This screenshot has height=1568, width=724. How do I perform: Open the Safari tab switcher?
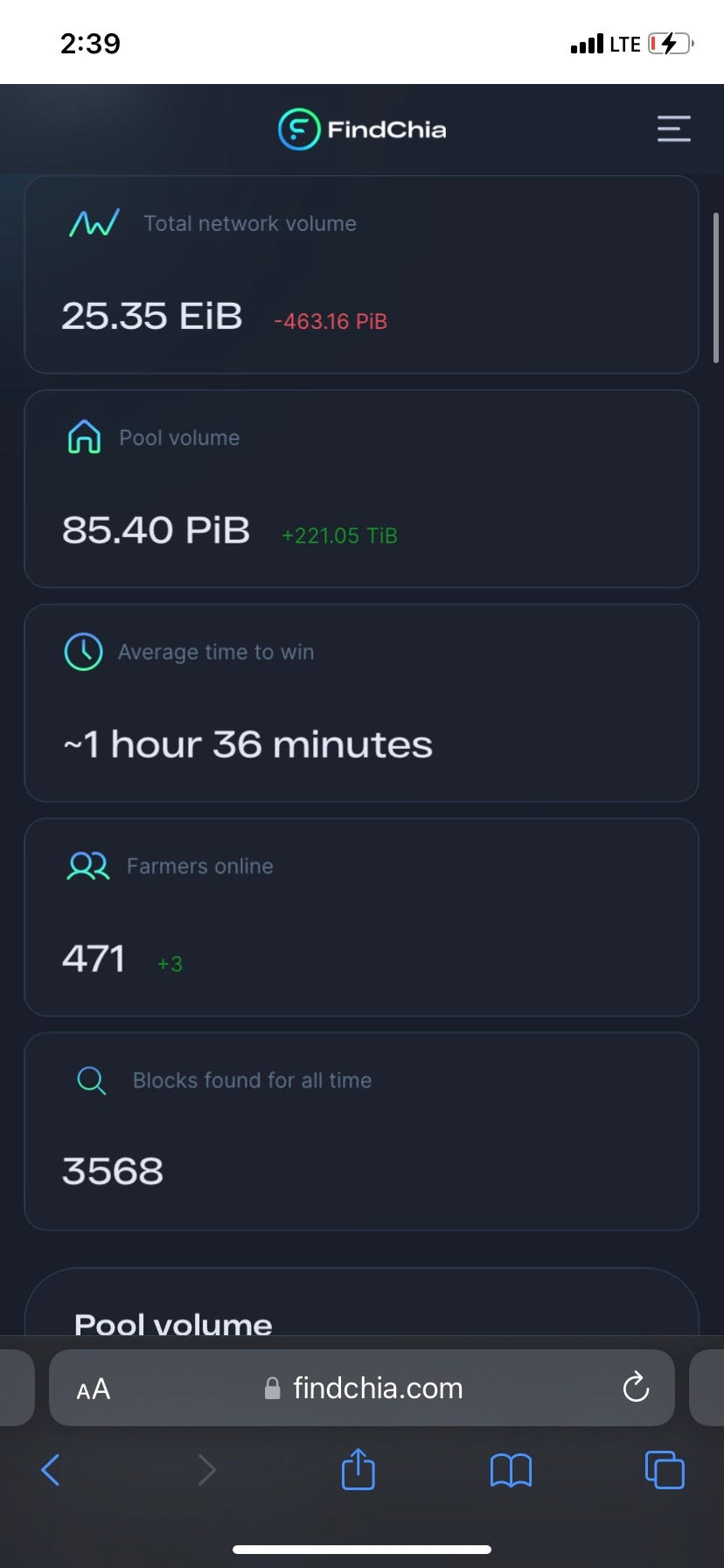point(664,1470)
